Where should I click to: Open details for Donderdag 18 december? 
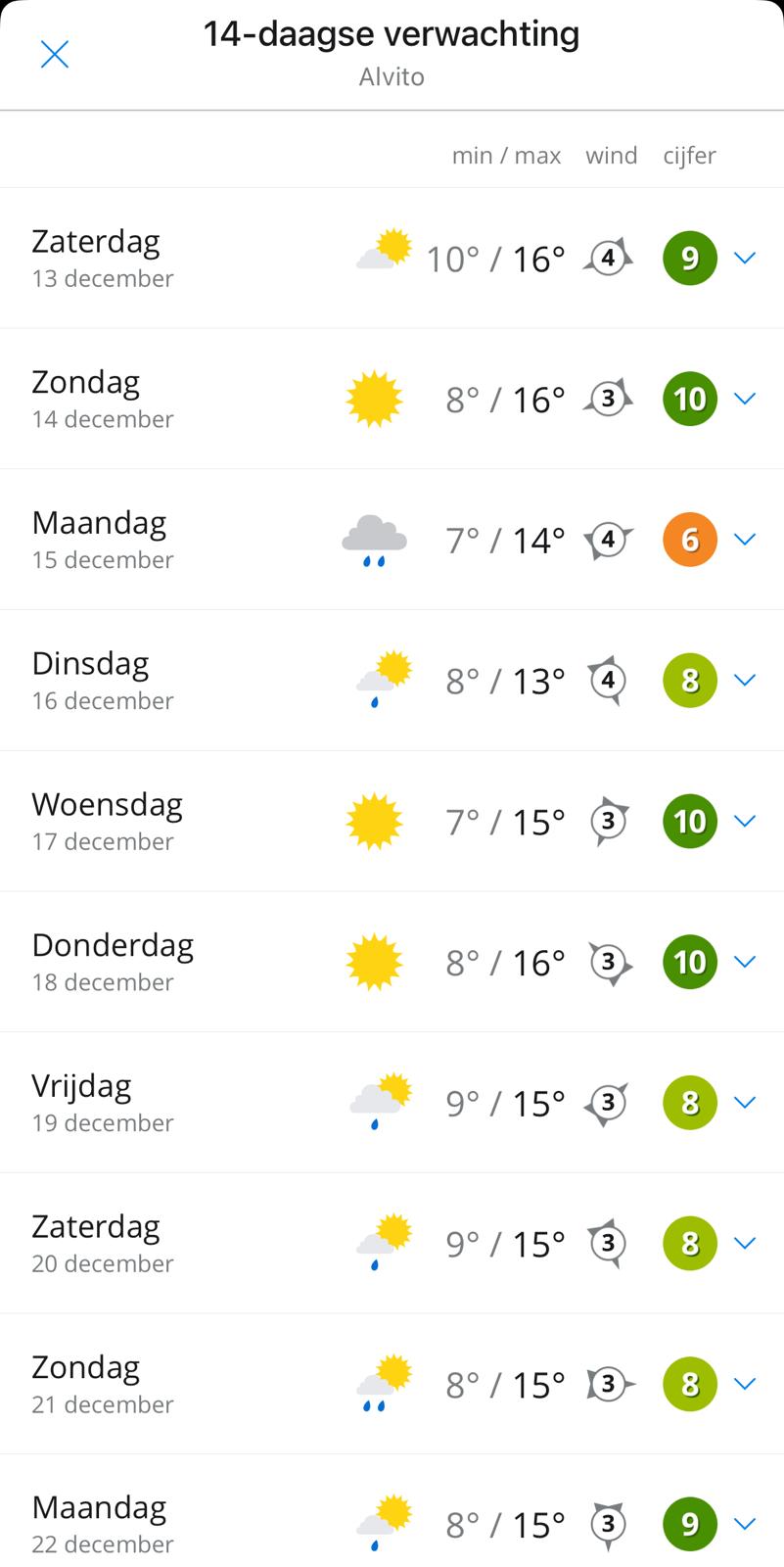[x=745, y=962]
